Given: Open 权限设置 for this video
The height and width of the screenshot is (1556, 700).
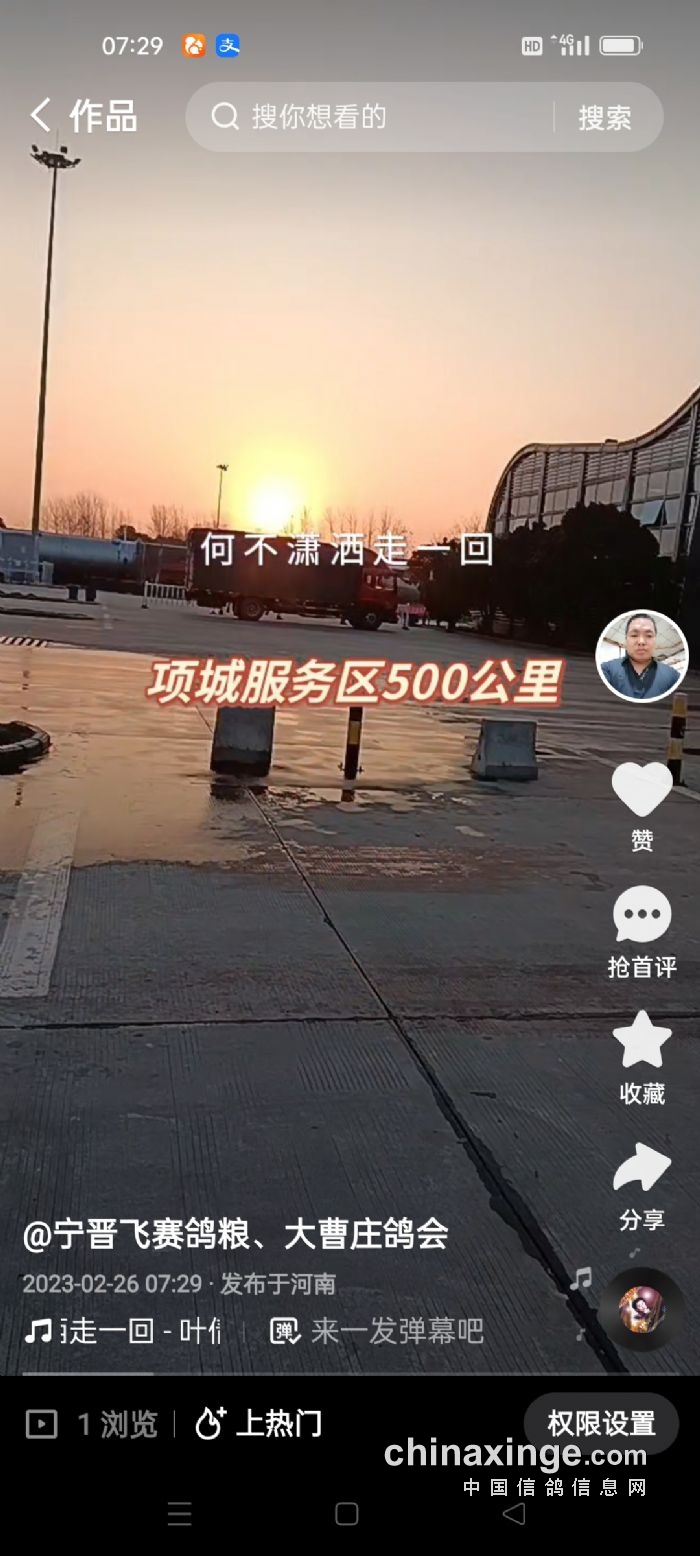Looking at the screenshot, I should (x=600, y=1423).
